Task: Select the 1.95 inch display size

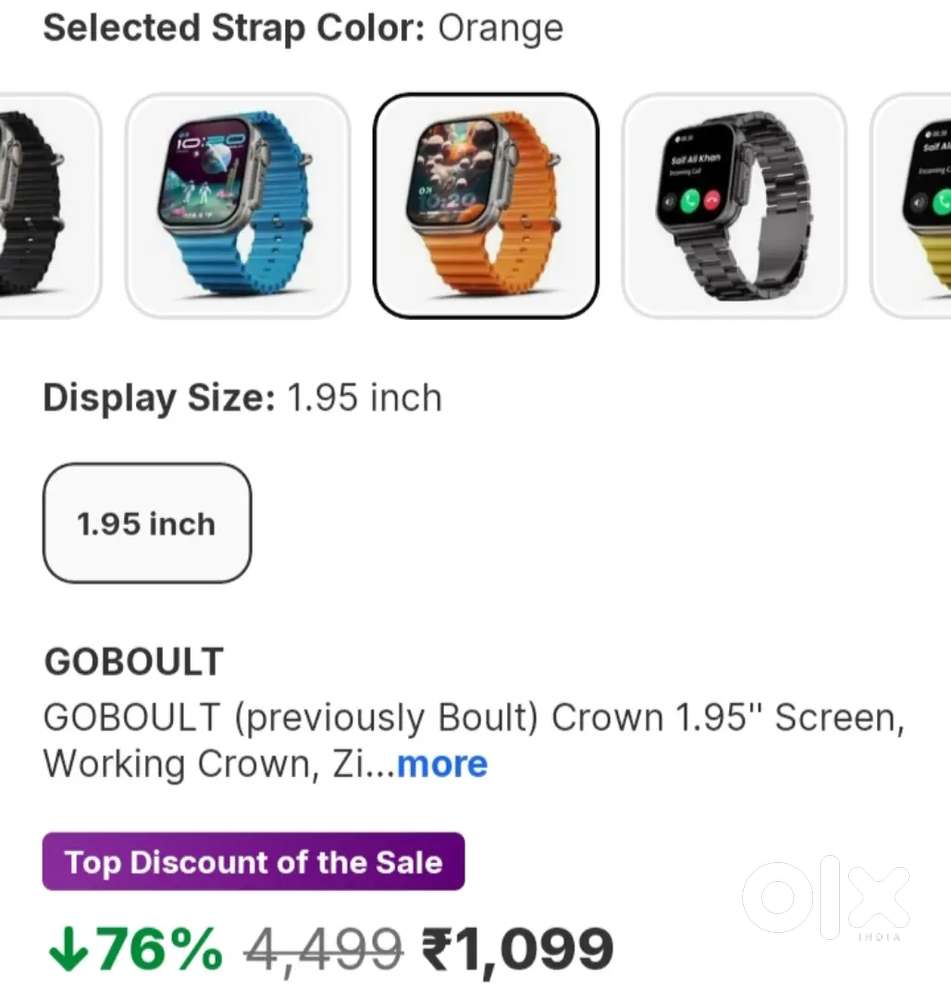Action: pos(147,523)
